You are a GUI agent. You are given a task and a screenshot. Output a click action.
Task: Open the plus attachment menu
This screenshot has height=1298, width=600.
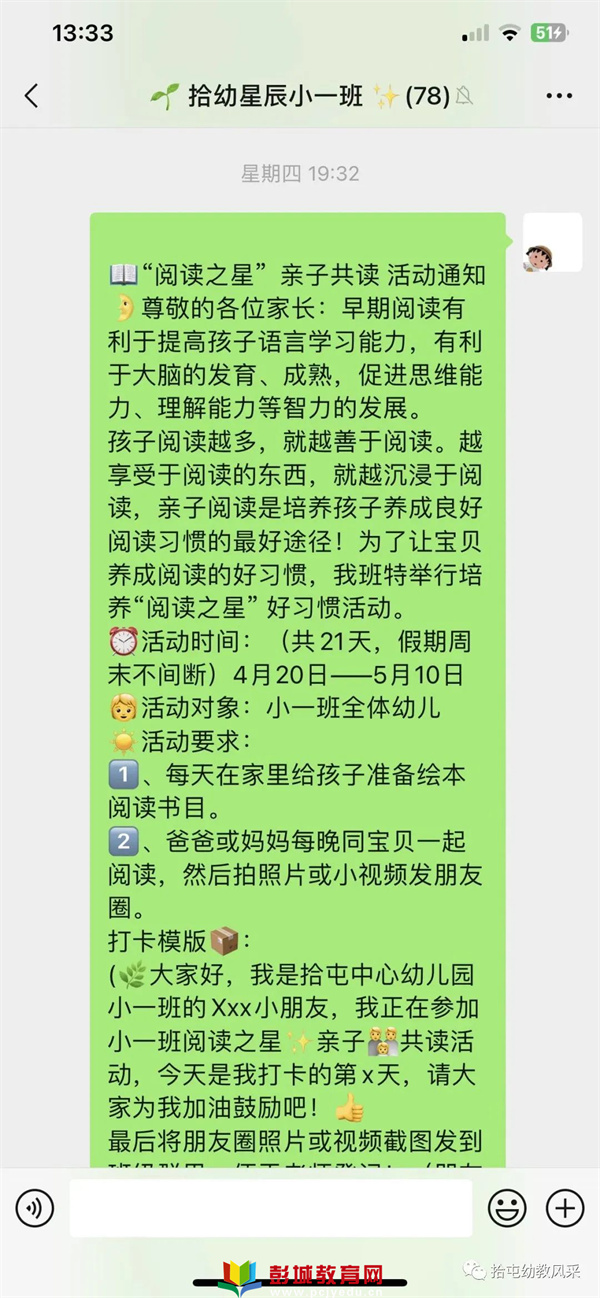pyautogui.click(x=565, y=1208)
